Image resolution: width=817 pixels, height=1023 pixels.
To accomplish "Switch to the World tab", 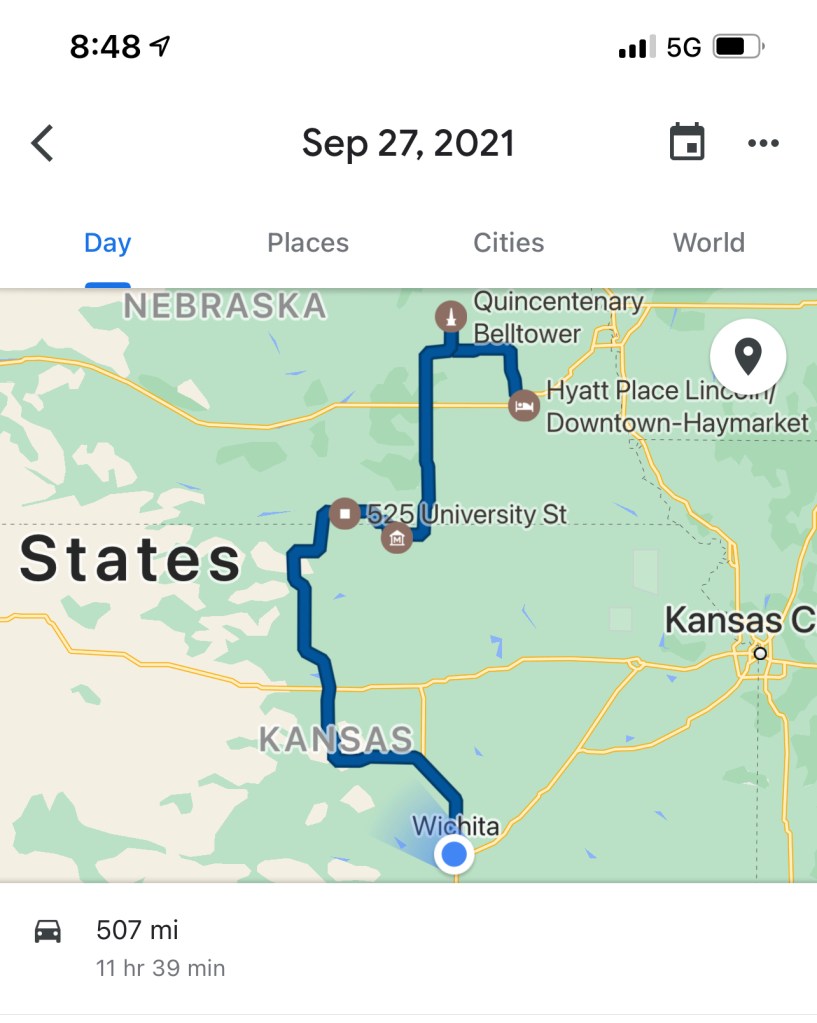I will pos(708,243).
